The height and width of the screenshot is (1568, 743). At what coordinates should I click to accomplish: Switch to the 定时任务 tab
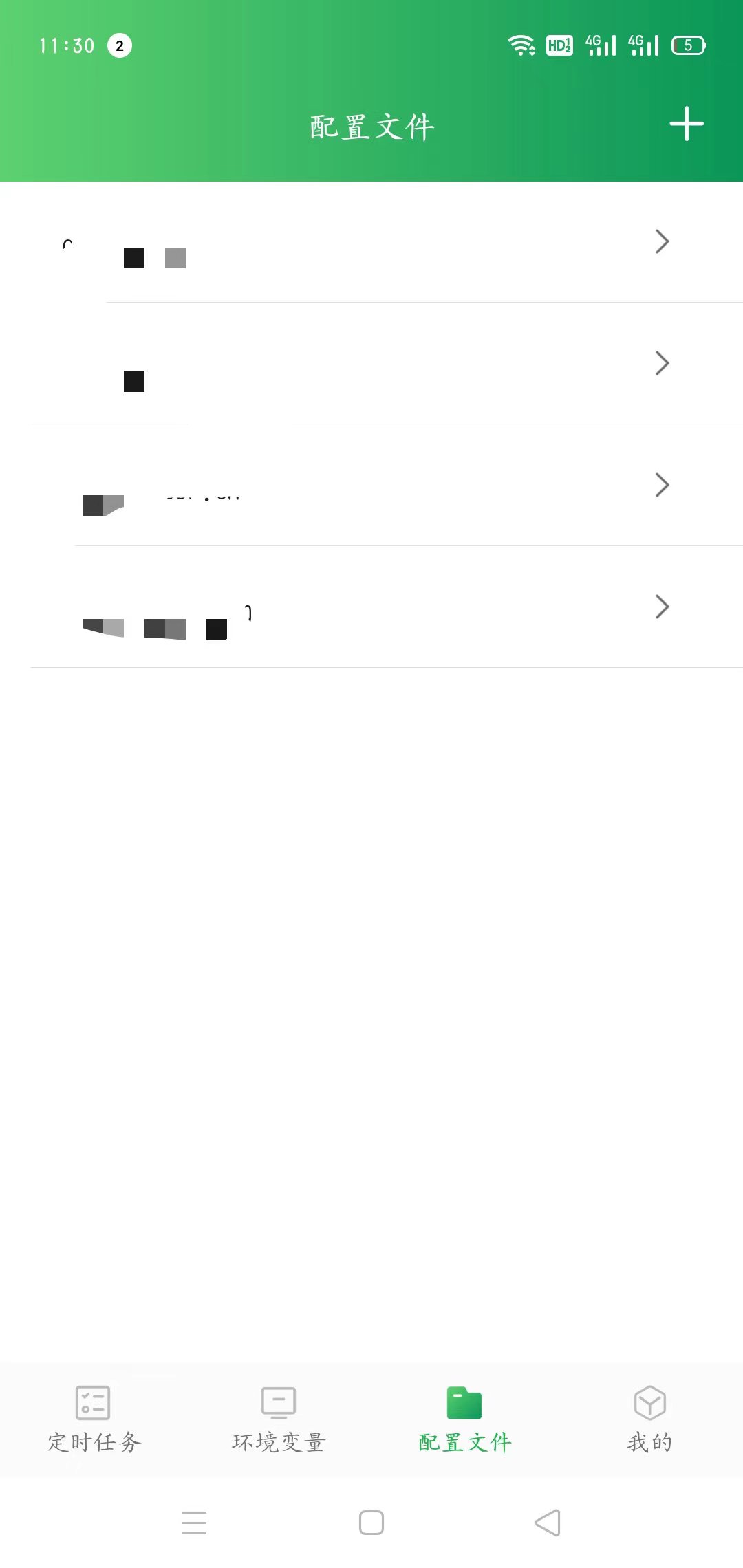coord(93,1441)
